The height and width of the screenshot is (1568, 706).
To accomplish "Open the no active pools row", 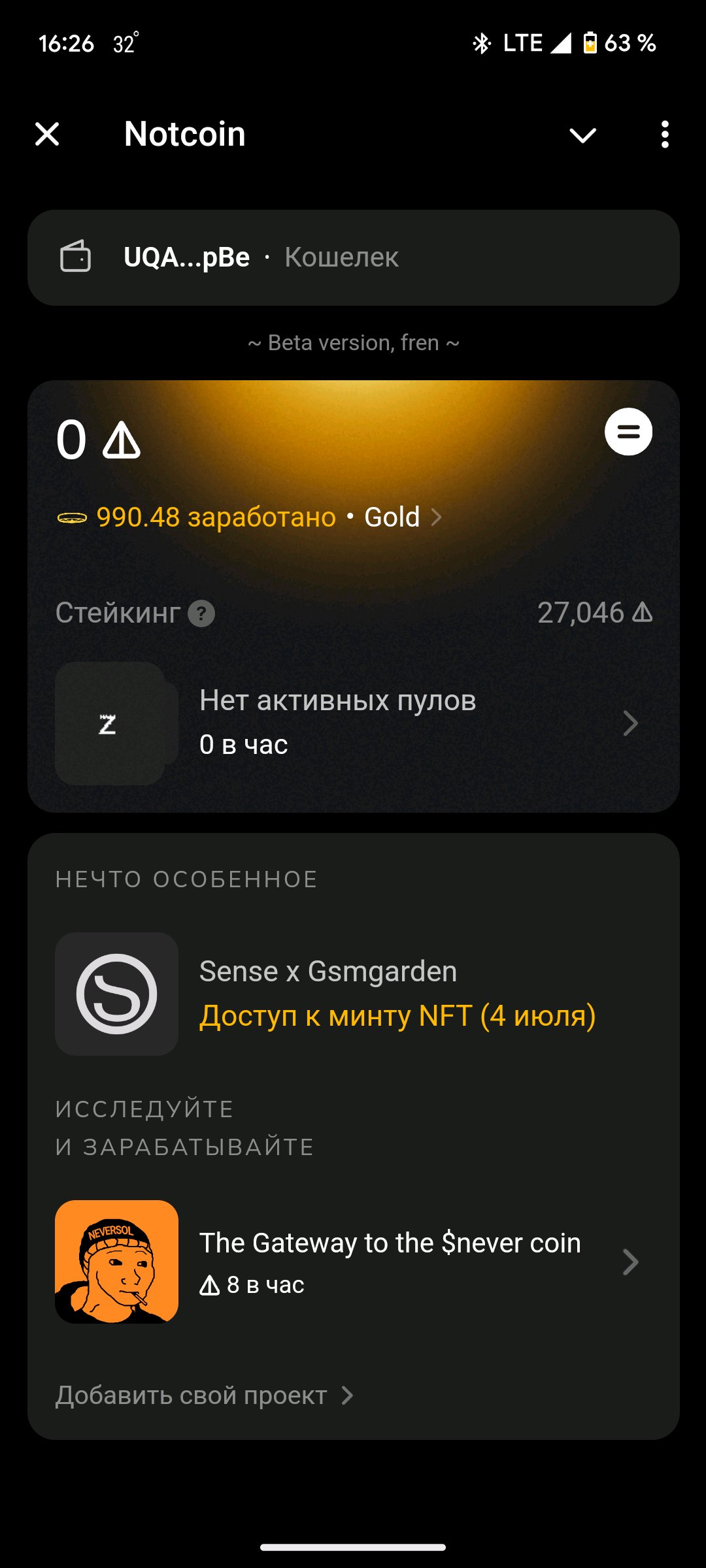I will click(x=353, y=723).
